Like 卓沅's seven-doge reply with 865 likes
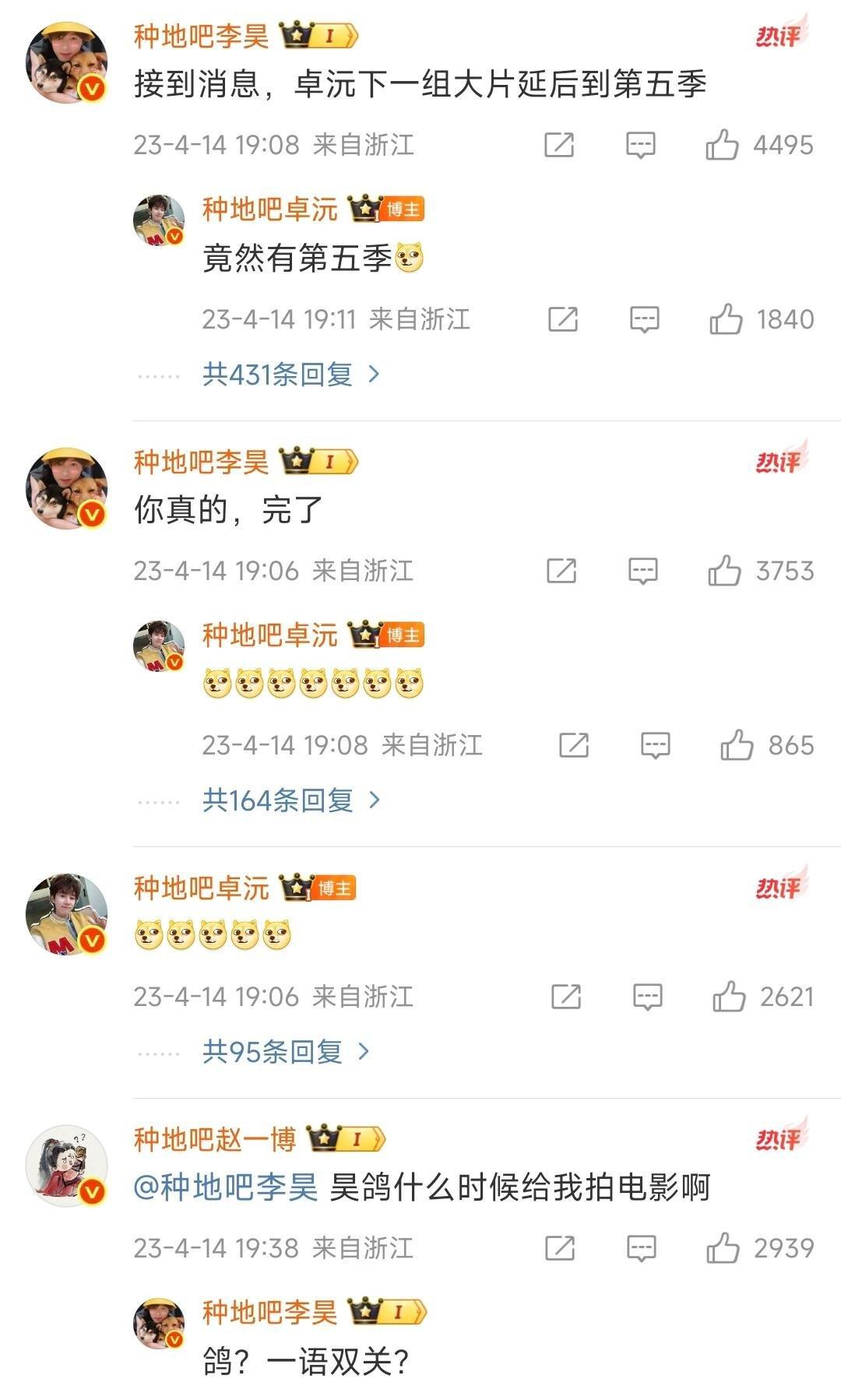841x1400 pixels. point(736,745)
